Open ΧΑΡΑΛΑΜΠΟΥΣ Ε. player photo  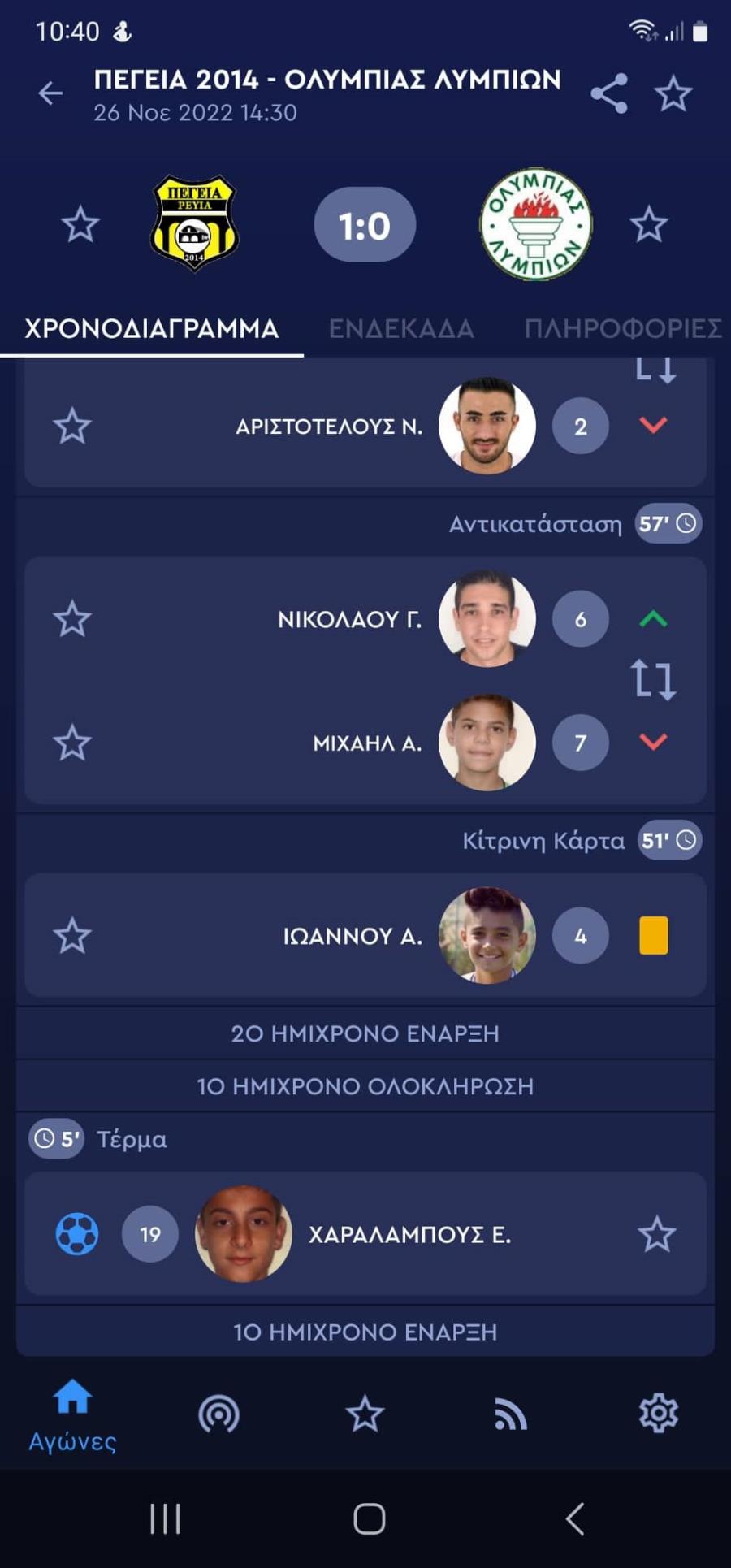pyautogui.click(x=243, y=1234)
